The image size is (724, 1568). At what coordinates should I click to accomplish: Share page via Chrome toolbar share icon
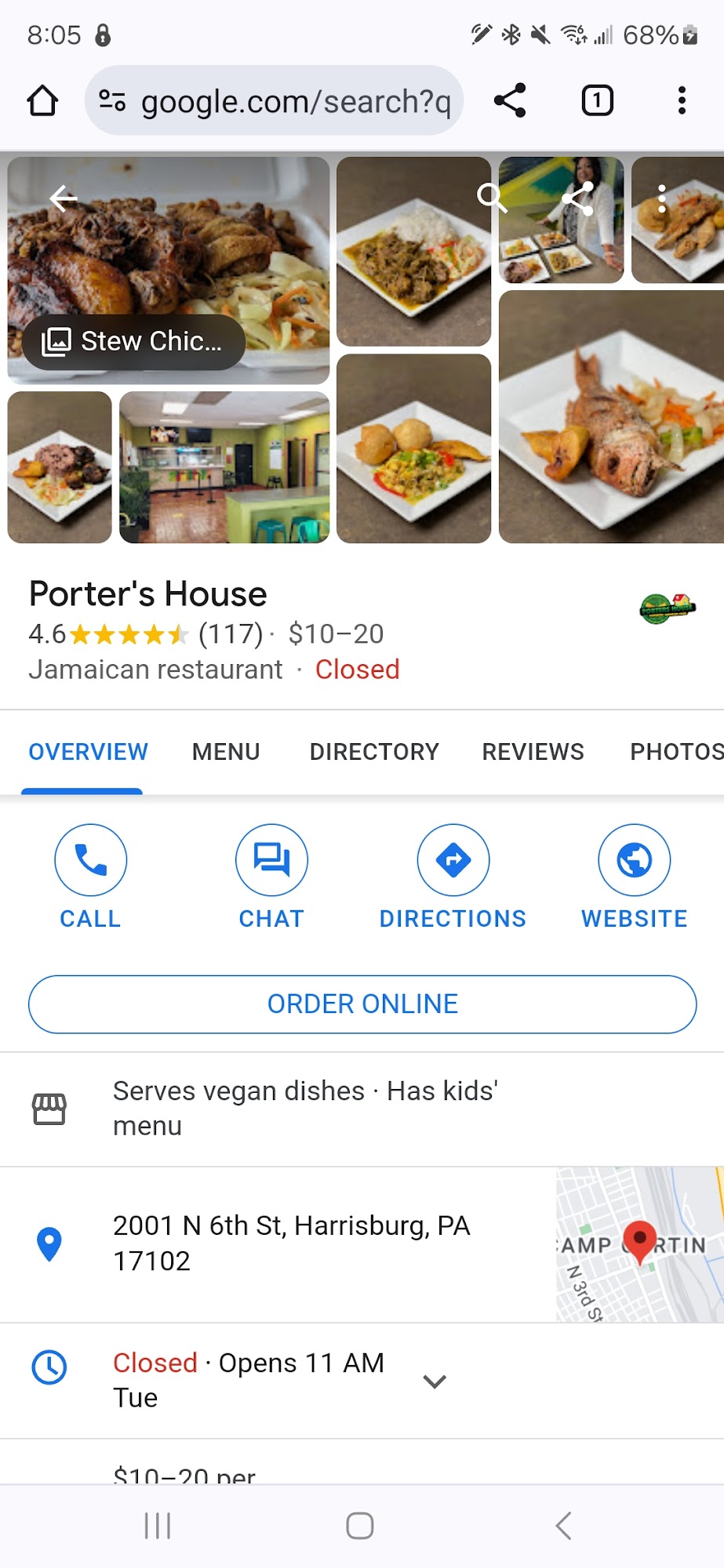click(x=510, y=100)
